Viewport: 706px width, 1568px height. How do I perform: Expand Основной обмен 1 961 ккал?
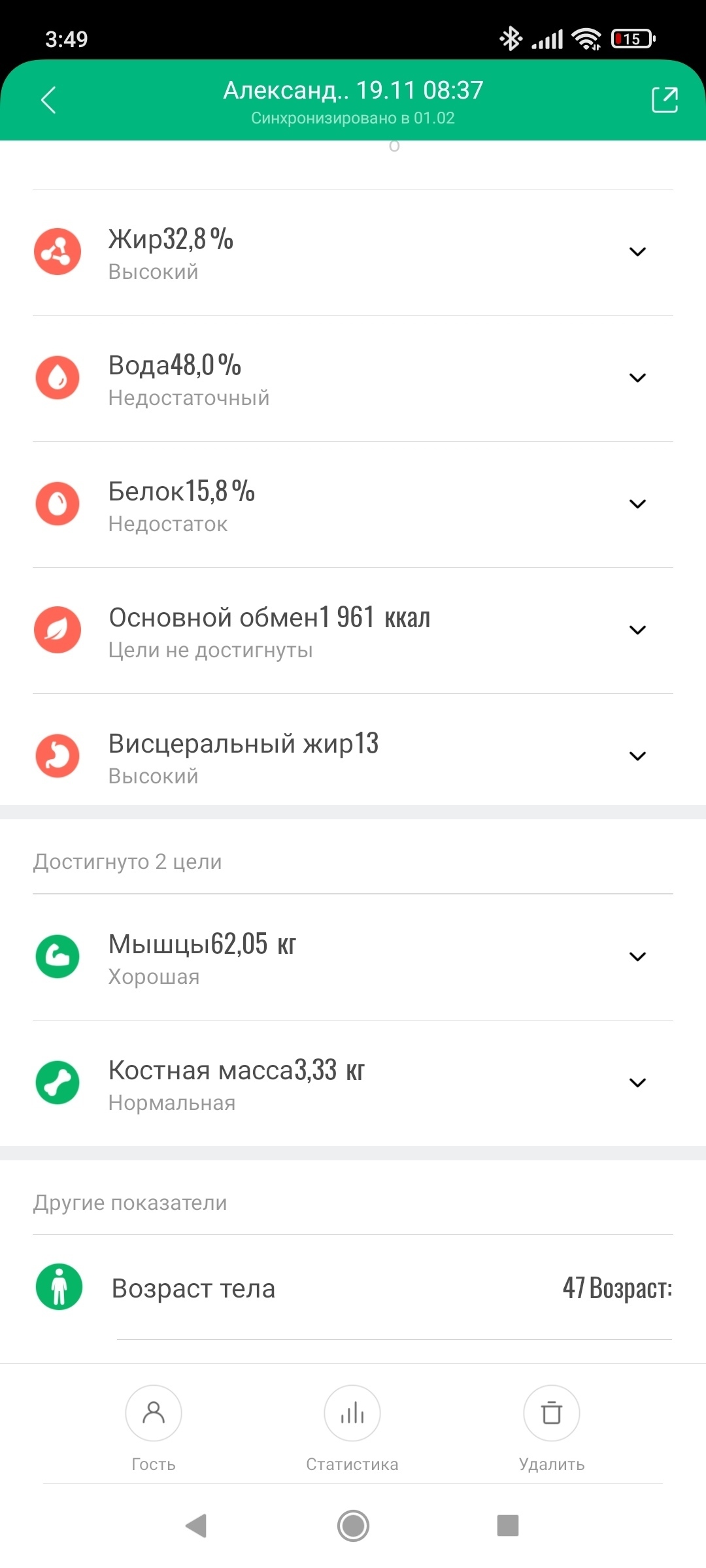point(637,630)
